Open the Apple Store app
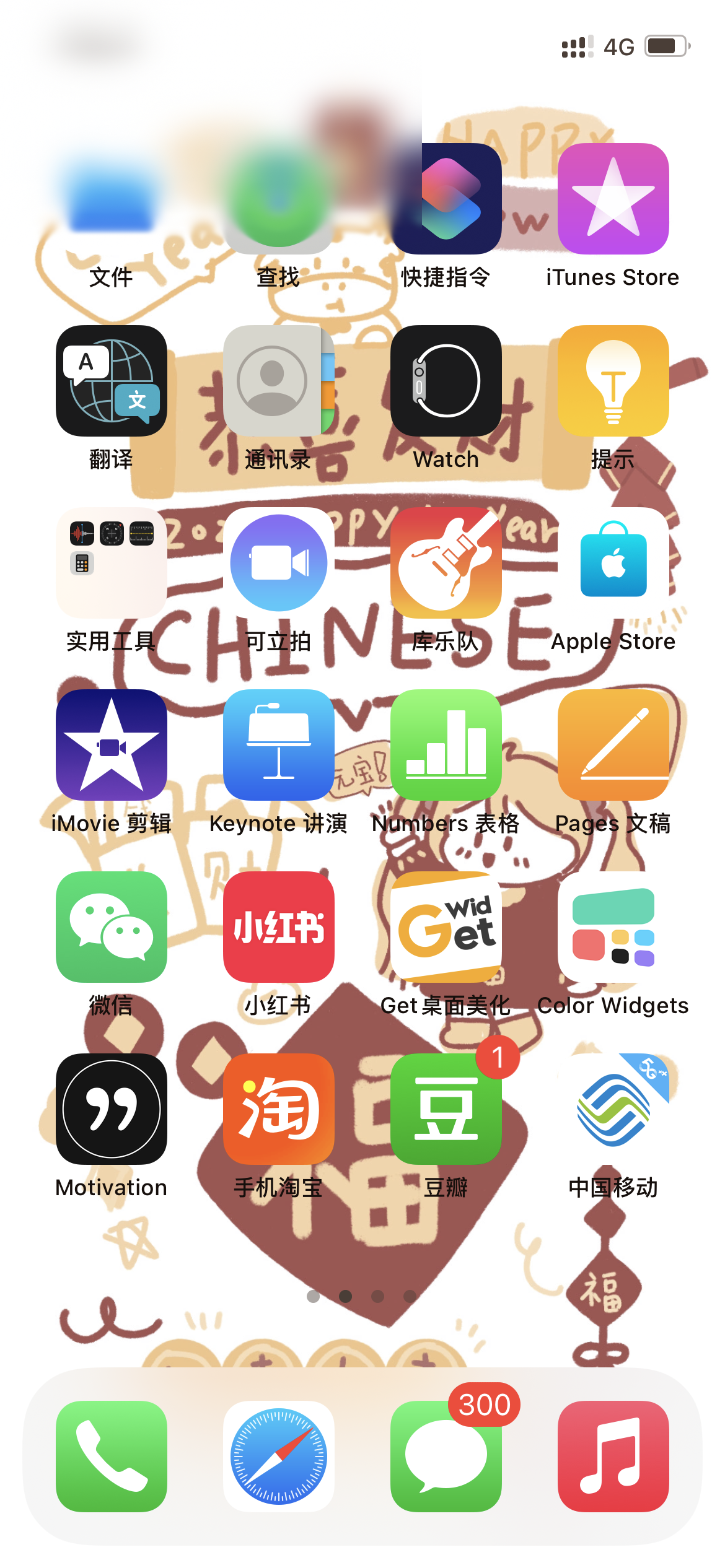 pos(613,563)
